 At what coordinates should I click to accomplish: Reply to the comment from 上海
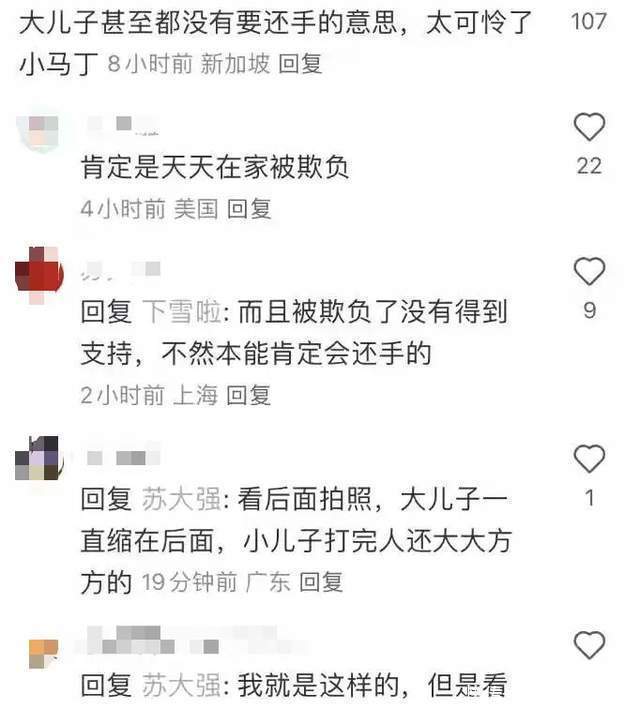249,395
